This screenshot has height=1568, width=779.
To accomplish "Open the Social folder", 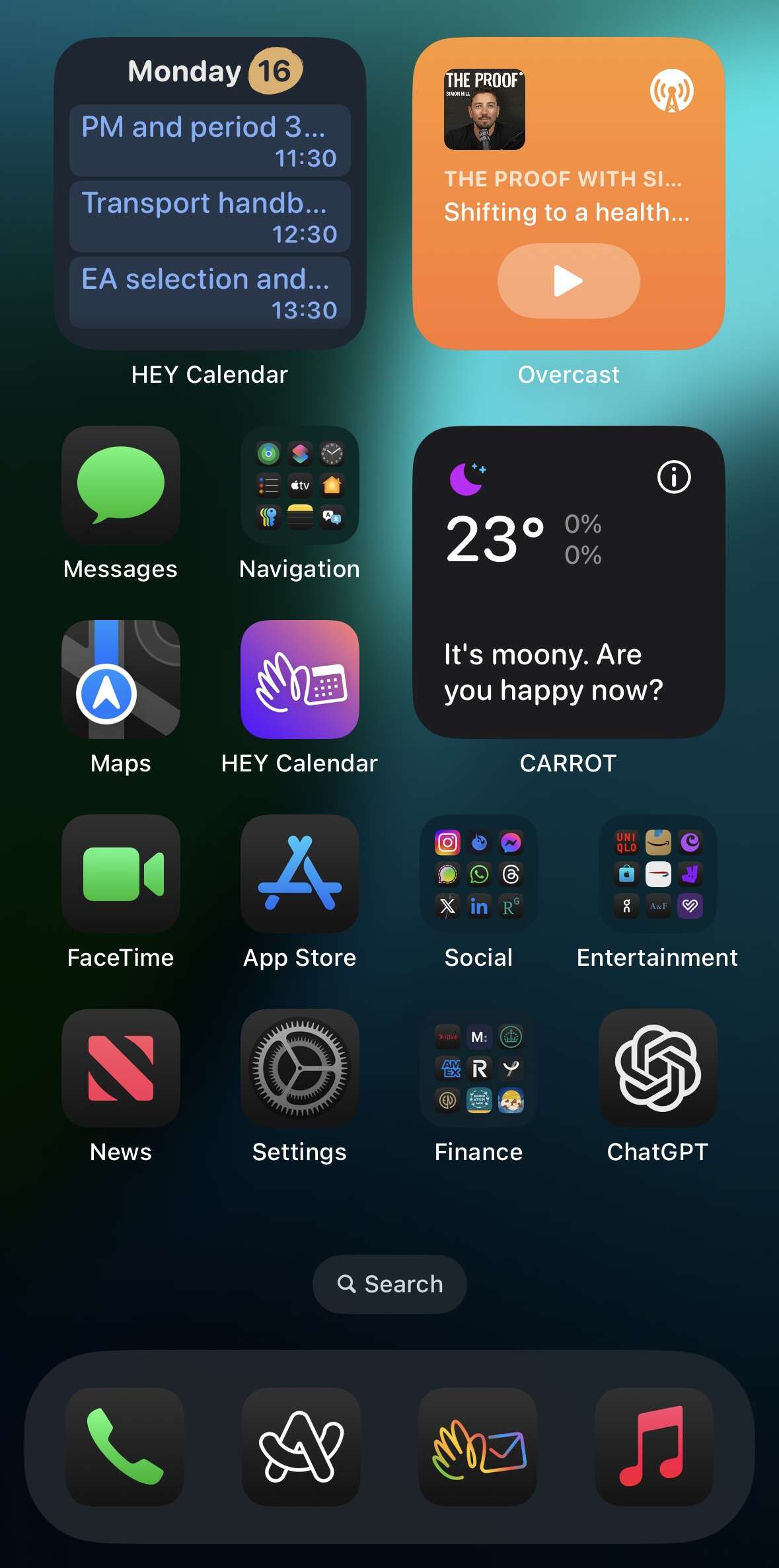I will pos(479,874).
